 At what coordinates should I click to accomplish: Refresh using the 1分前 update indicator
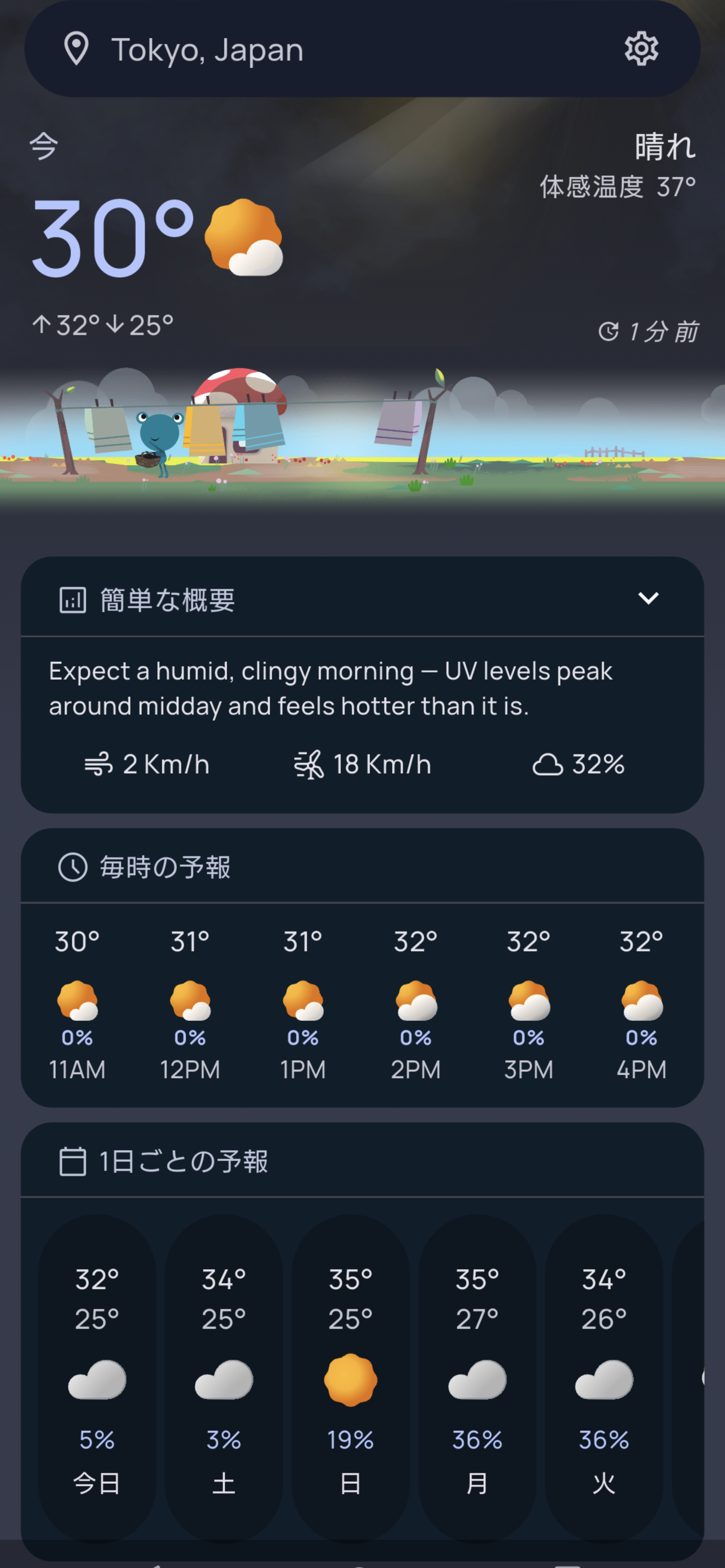coord(648,332)
